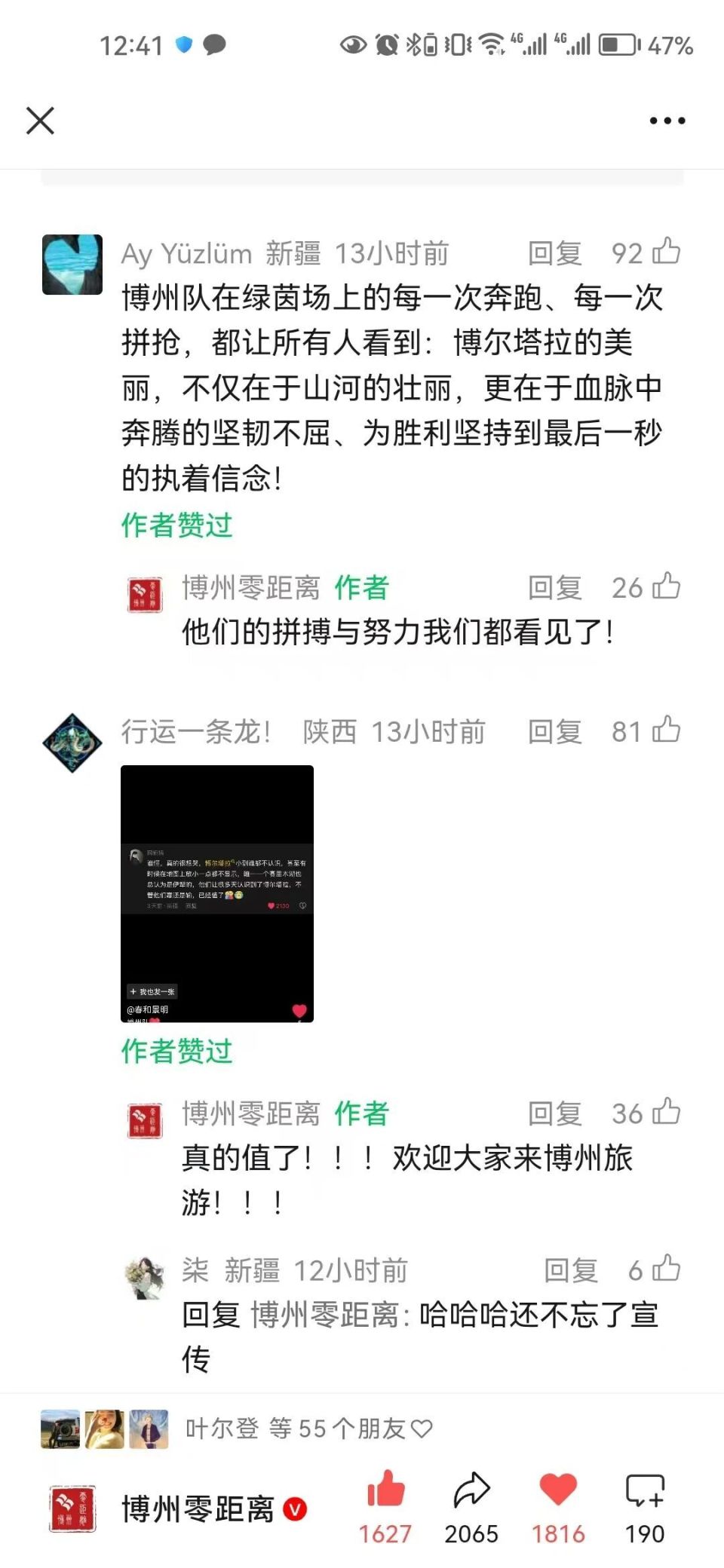Reply to 行运一条龙's comment

(555, 731)
